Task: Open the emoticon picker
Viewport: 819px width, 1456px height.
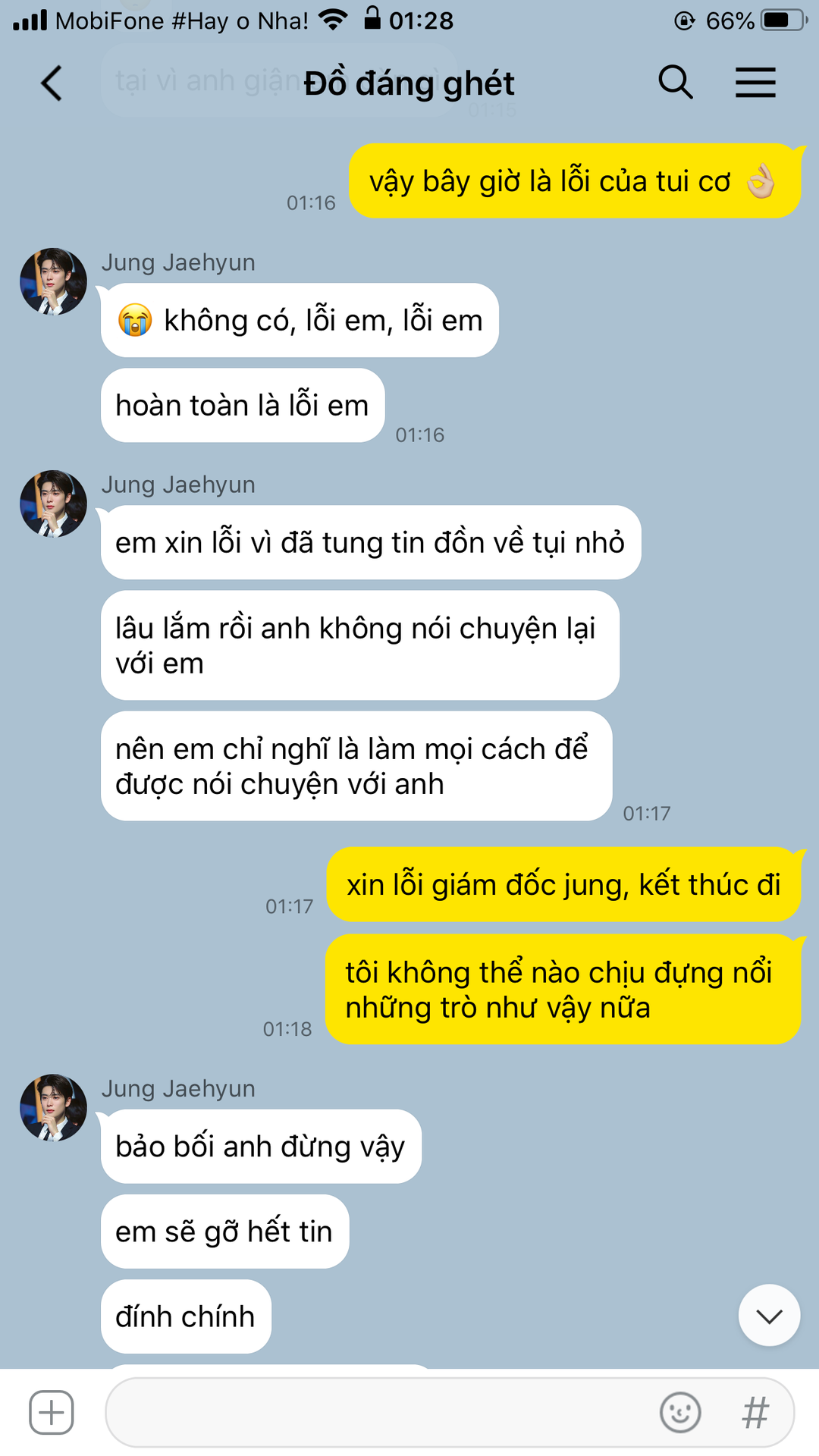Action: click(680, 1412)
